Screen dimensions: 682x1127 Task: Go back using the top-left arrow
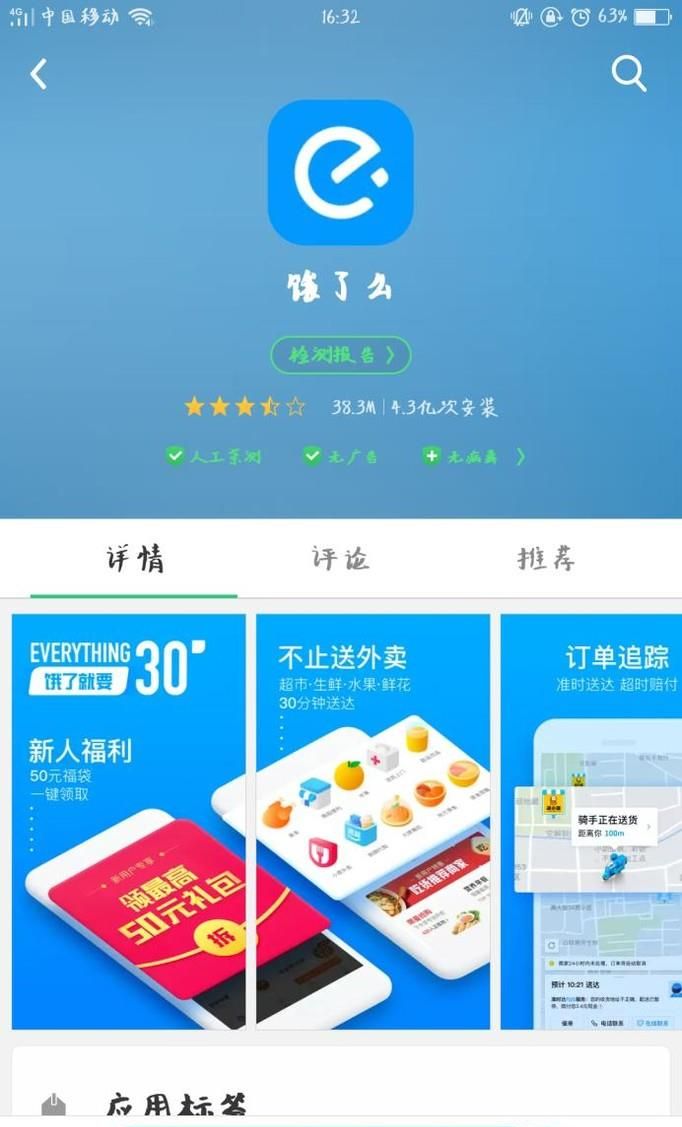click(x=39, y=74)
